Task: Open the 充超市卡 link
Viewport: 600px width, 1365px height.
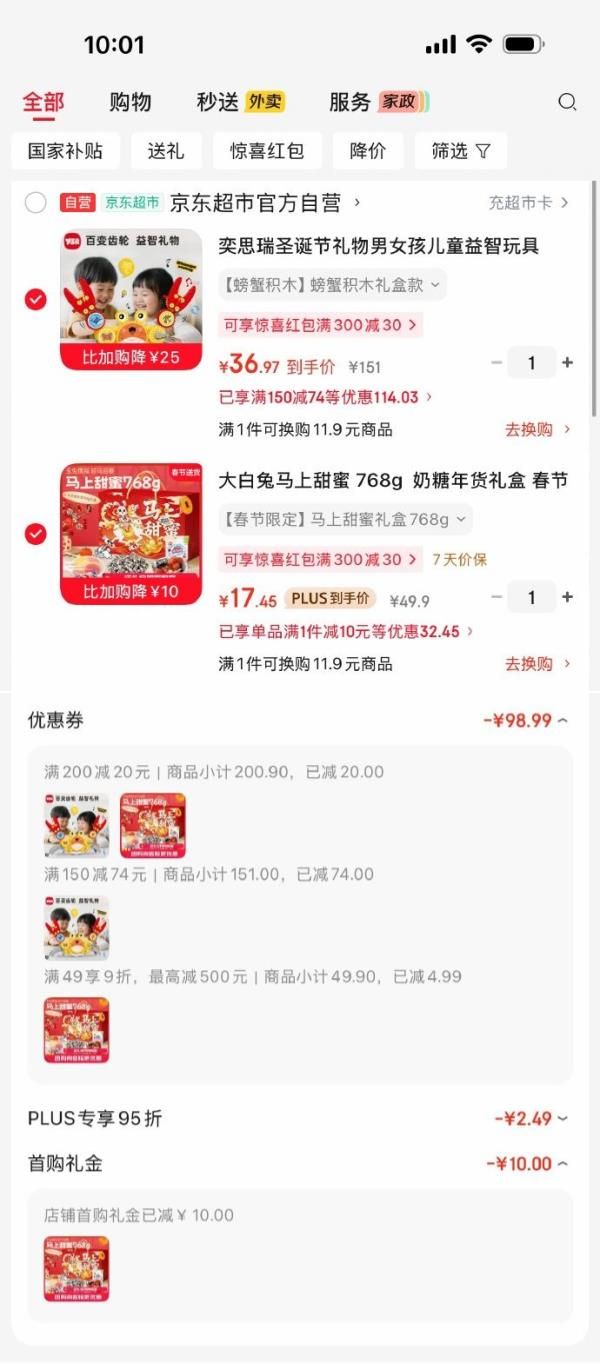Action: pyautogui.click(x=528, y=203)
